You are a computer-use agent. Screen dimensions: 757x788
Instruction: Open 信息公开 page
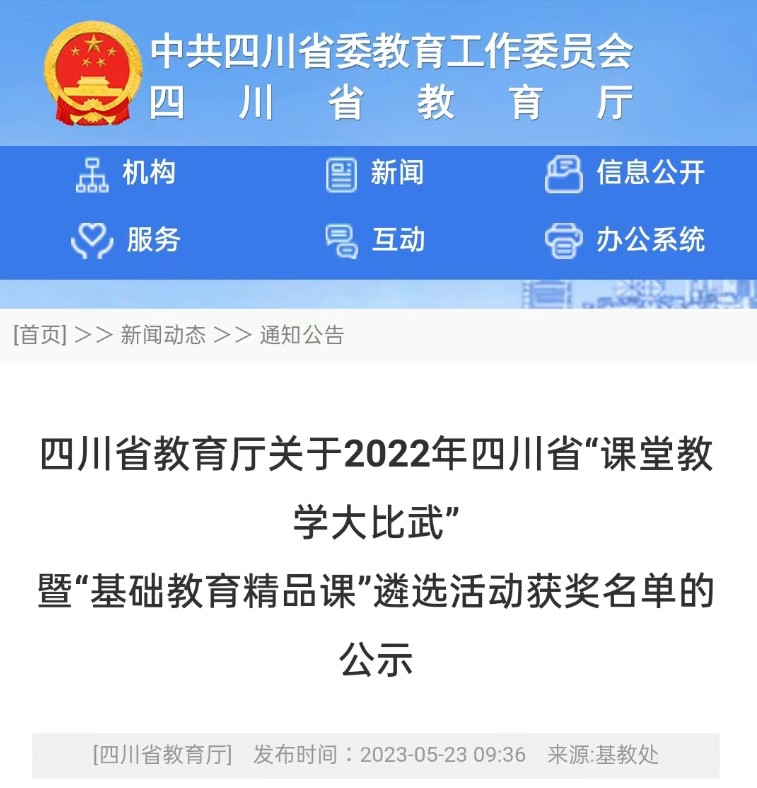click(x=626, y=174)
